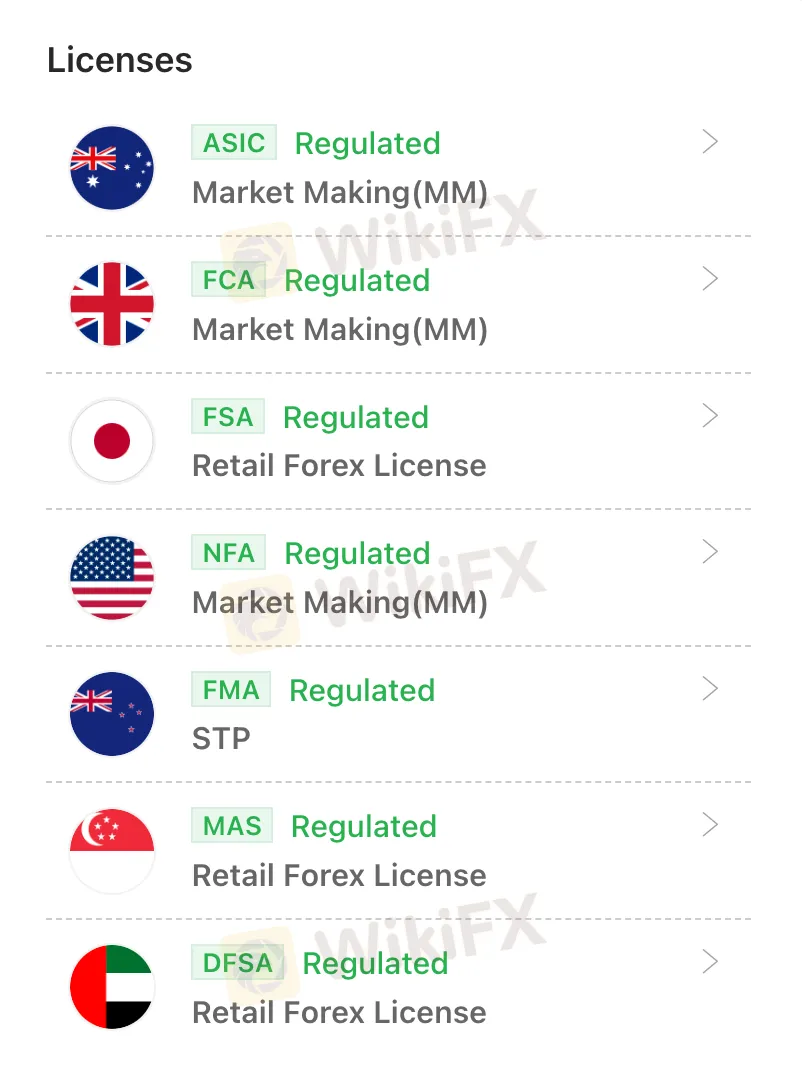Viewport: 802px width, 1086px height.
Task: View FSA Retail Forex License details
Action: 400,441
